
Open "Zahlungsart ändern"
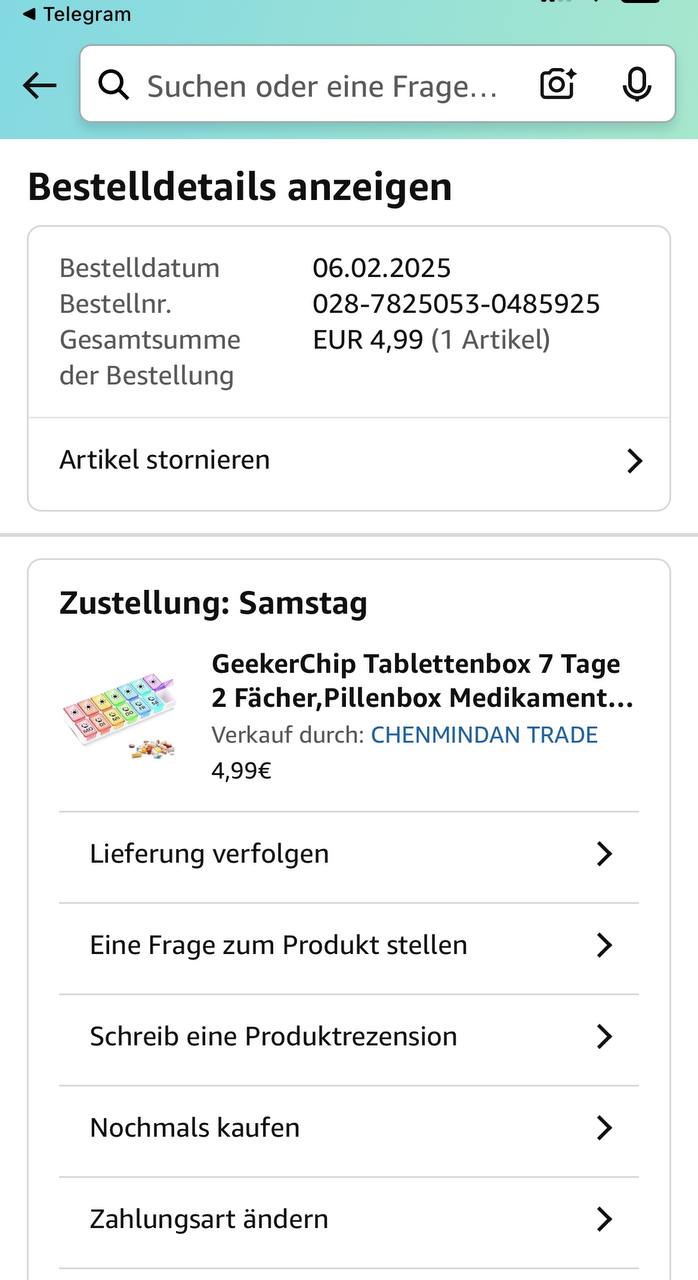coord(348,1219)
